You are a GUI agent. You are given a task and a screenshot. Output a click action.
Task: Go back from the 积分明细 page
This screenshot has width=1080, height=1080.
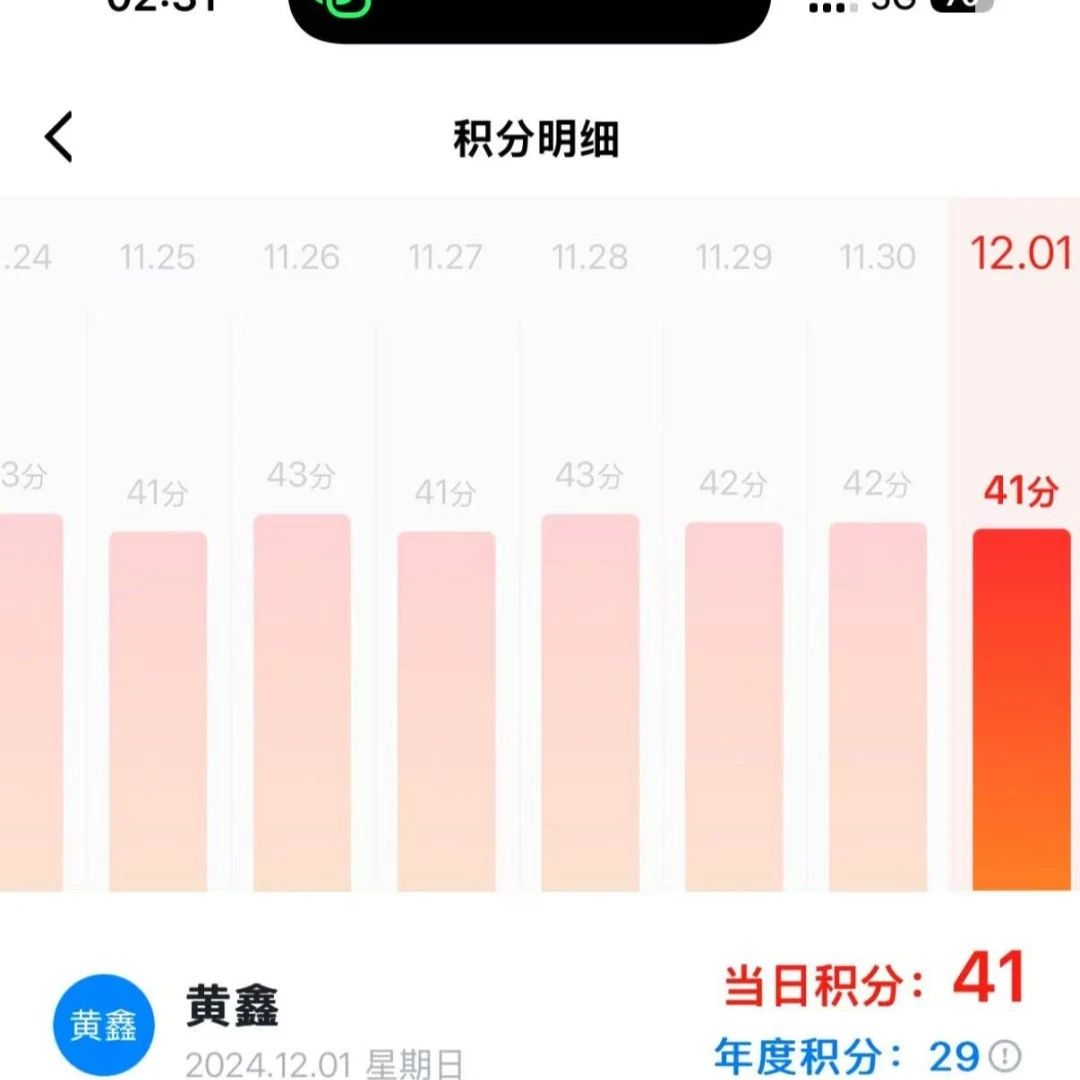tap(59, 137)
